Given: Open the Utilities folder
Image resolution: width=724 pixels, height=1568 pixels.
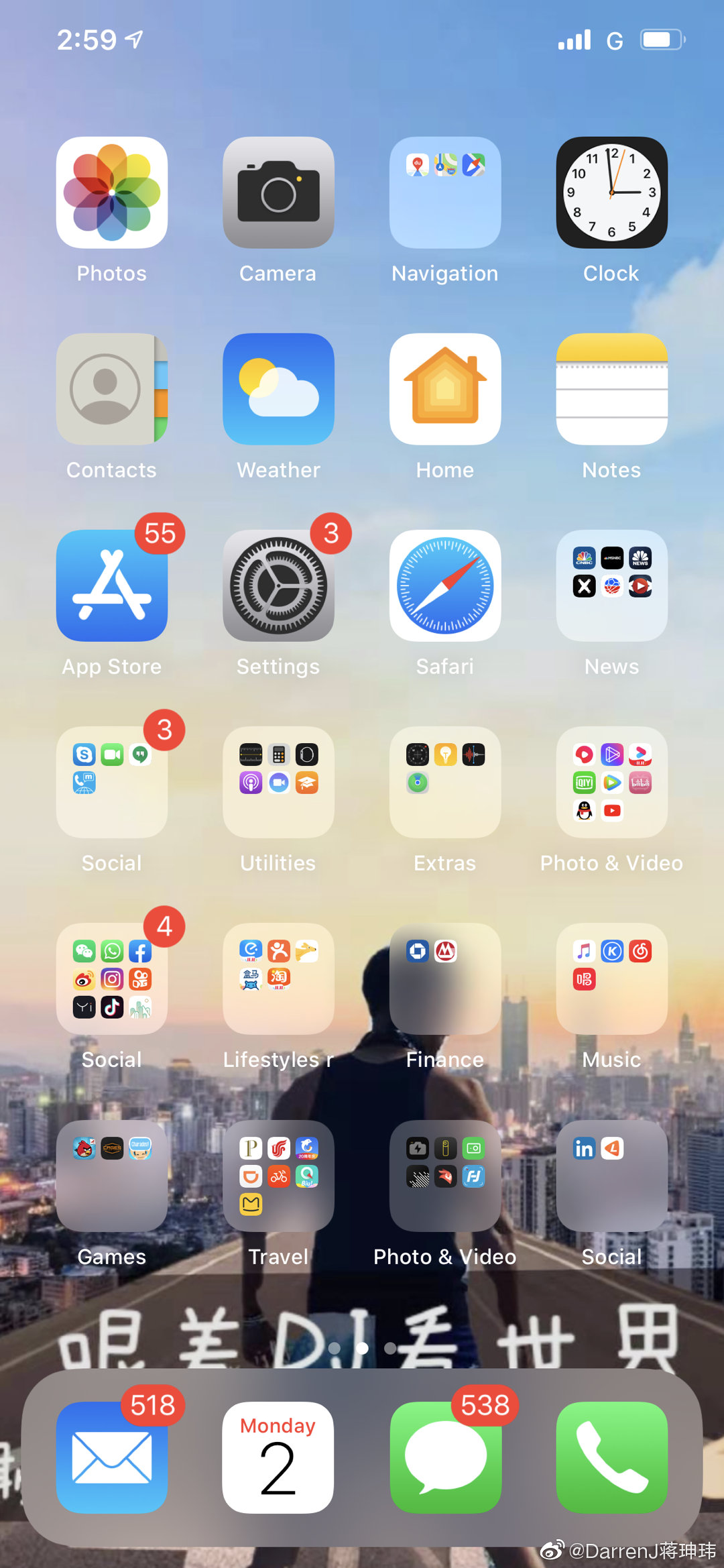Looking at the screenshot, I should pyautogui.click(x=278, y=782).
